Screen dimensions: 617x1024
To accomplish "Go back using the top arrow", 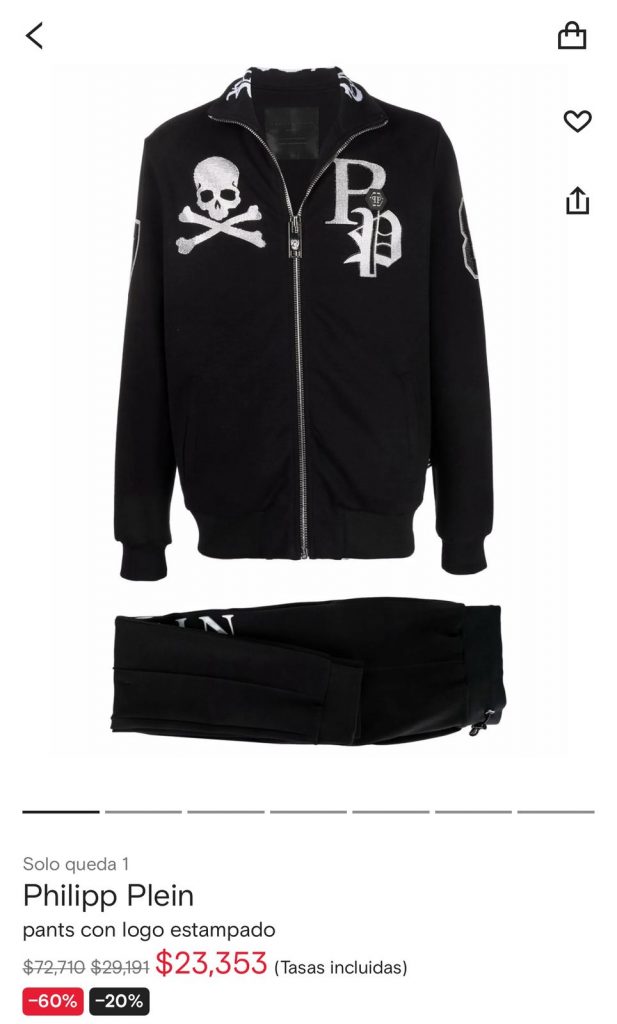I will [x=35, y=35].
